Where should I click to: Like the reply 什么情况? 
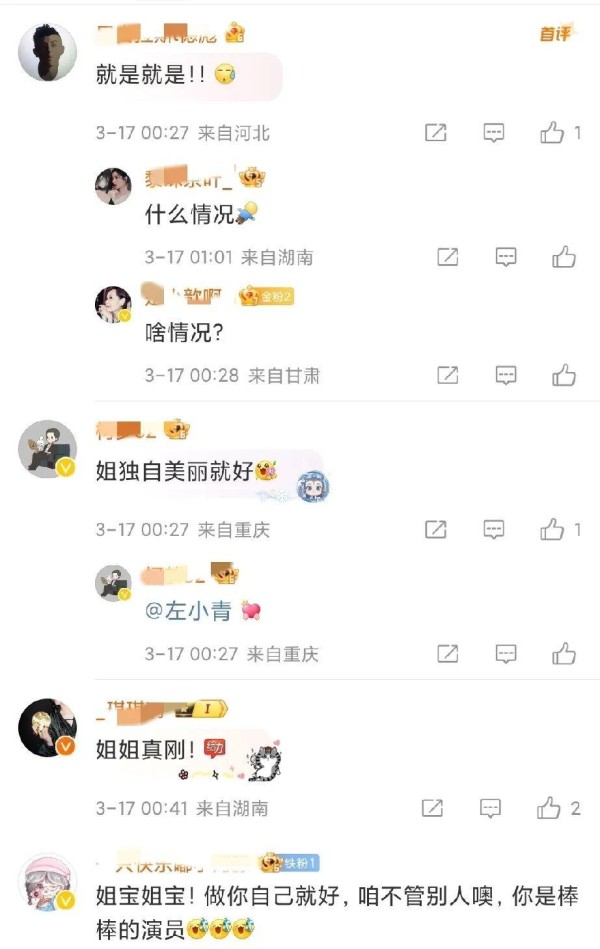tap(564, 257)
